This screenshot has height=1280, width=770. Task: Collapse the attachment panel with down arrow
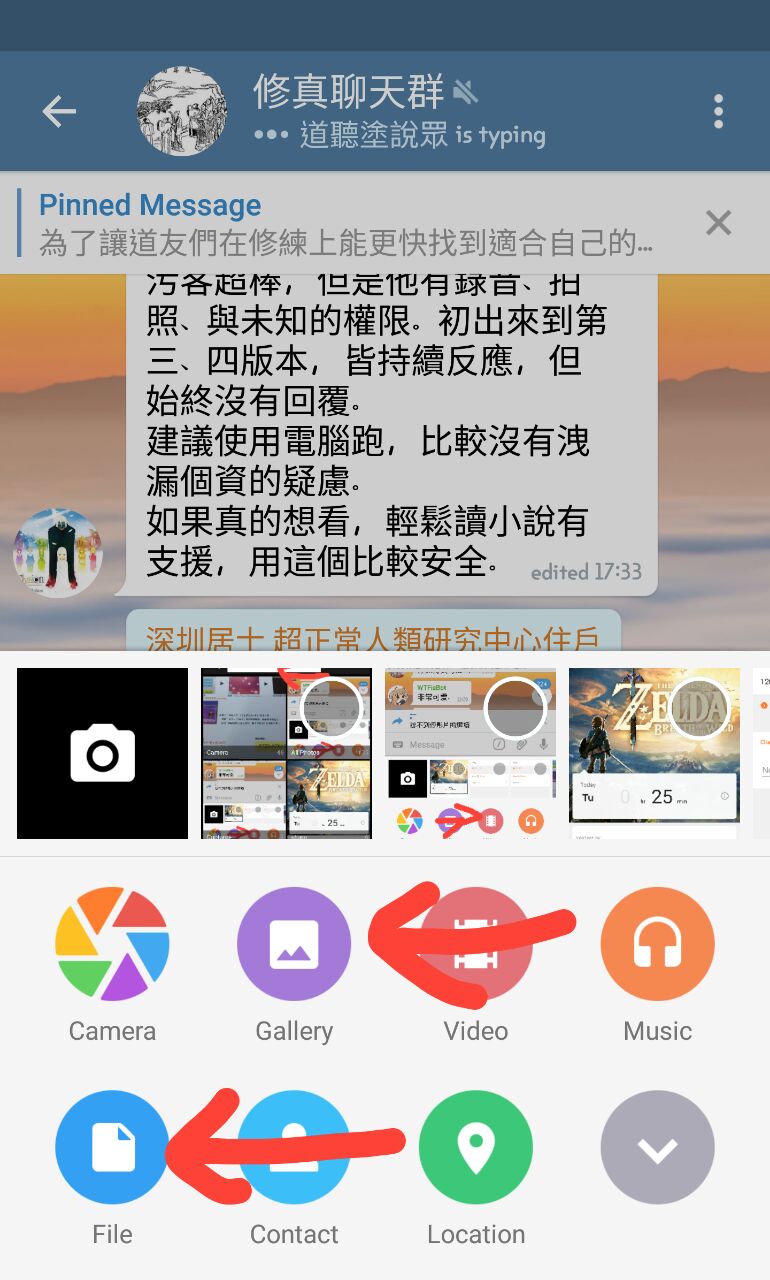657,1147
